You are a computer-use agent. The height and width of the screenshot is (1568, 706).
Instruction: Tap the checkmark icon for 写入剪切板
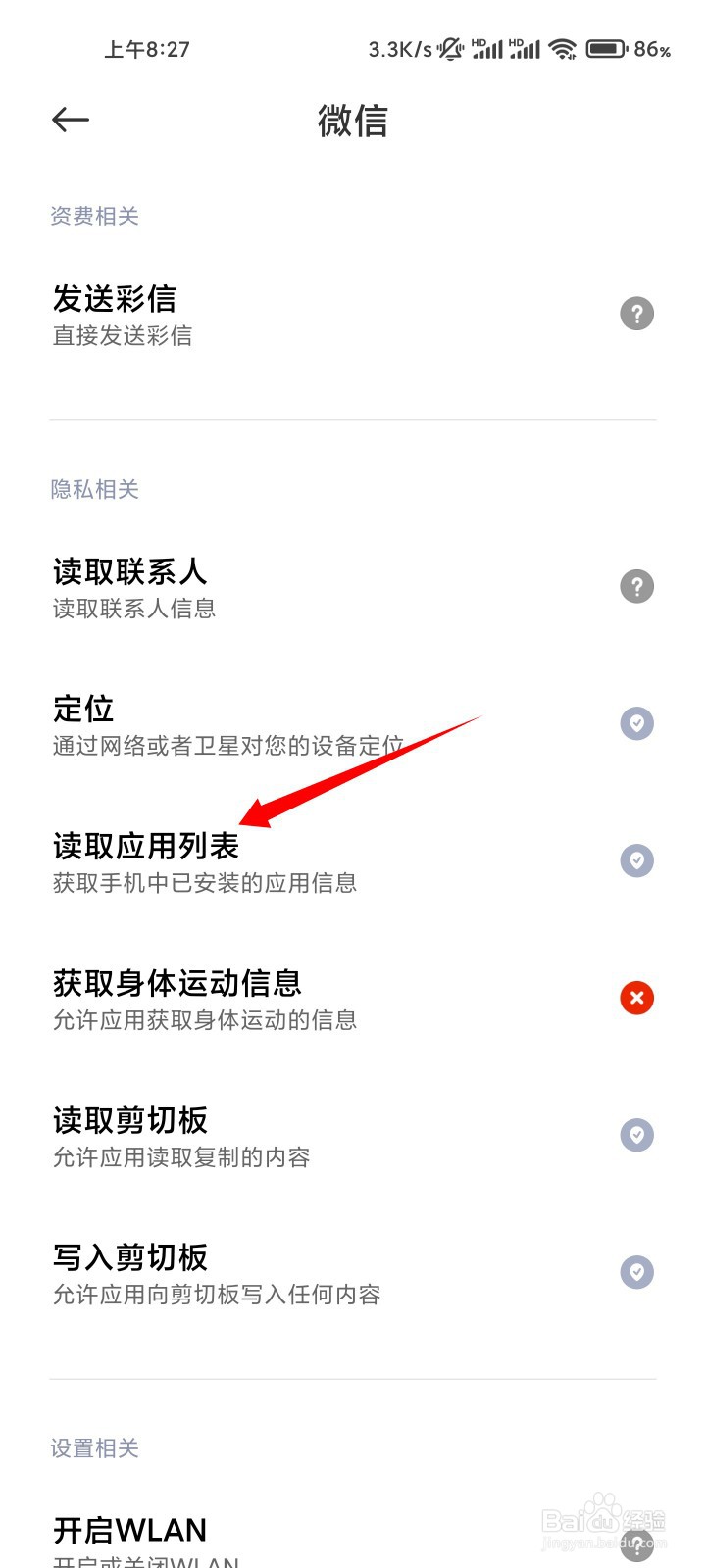pos(637,1272)
